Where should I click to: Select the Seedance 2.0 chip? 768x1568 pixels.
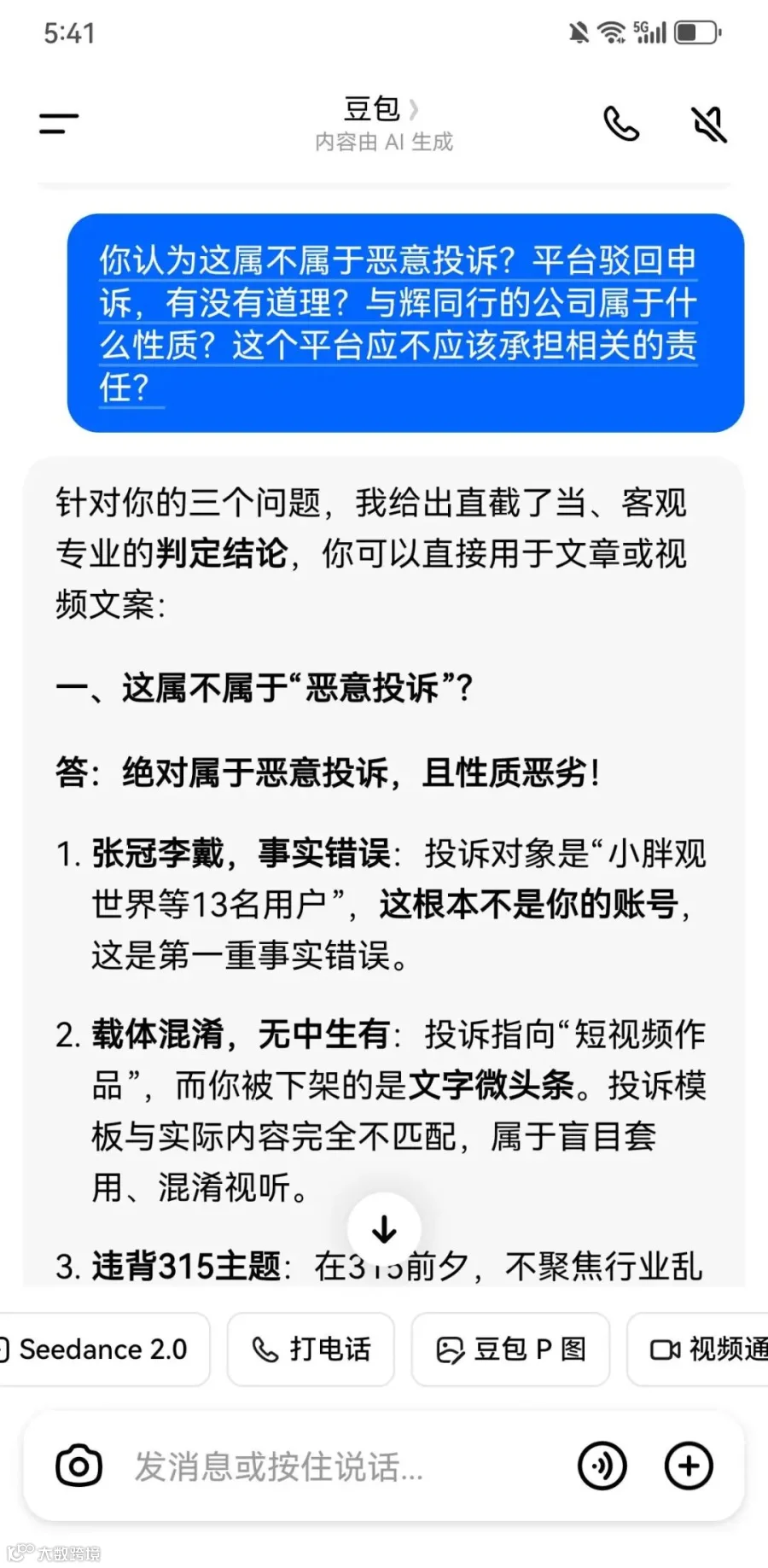coord(102,1349)
